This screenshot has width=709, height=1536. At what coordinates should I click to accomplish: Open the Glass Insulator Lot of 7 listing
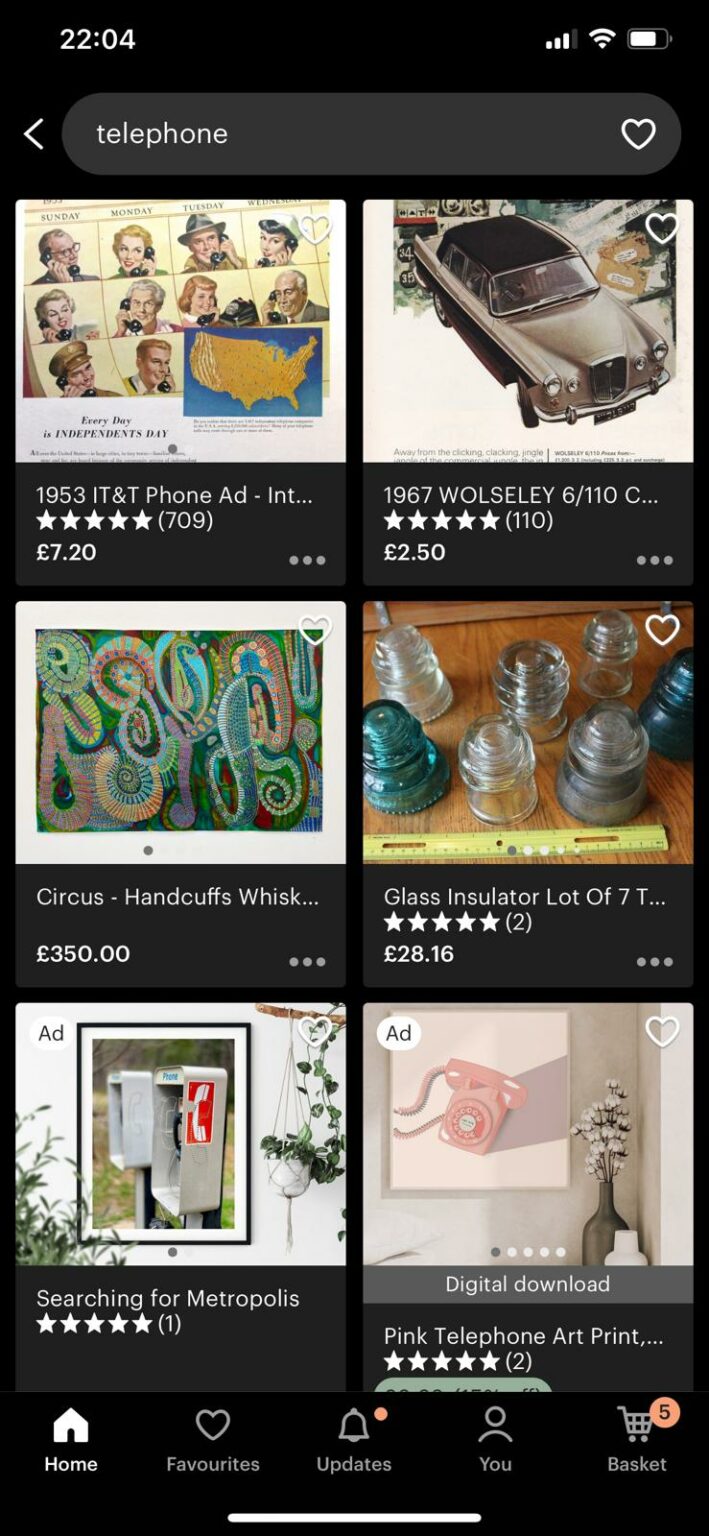tap(527, 733)
